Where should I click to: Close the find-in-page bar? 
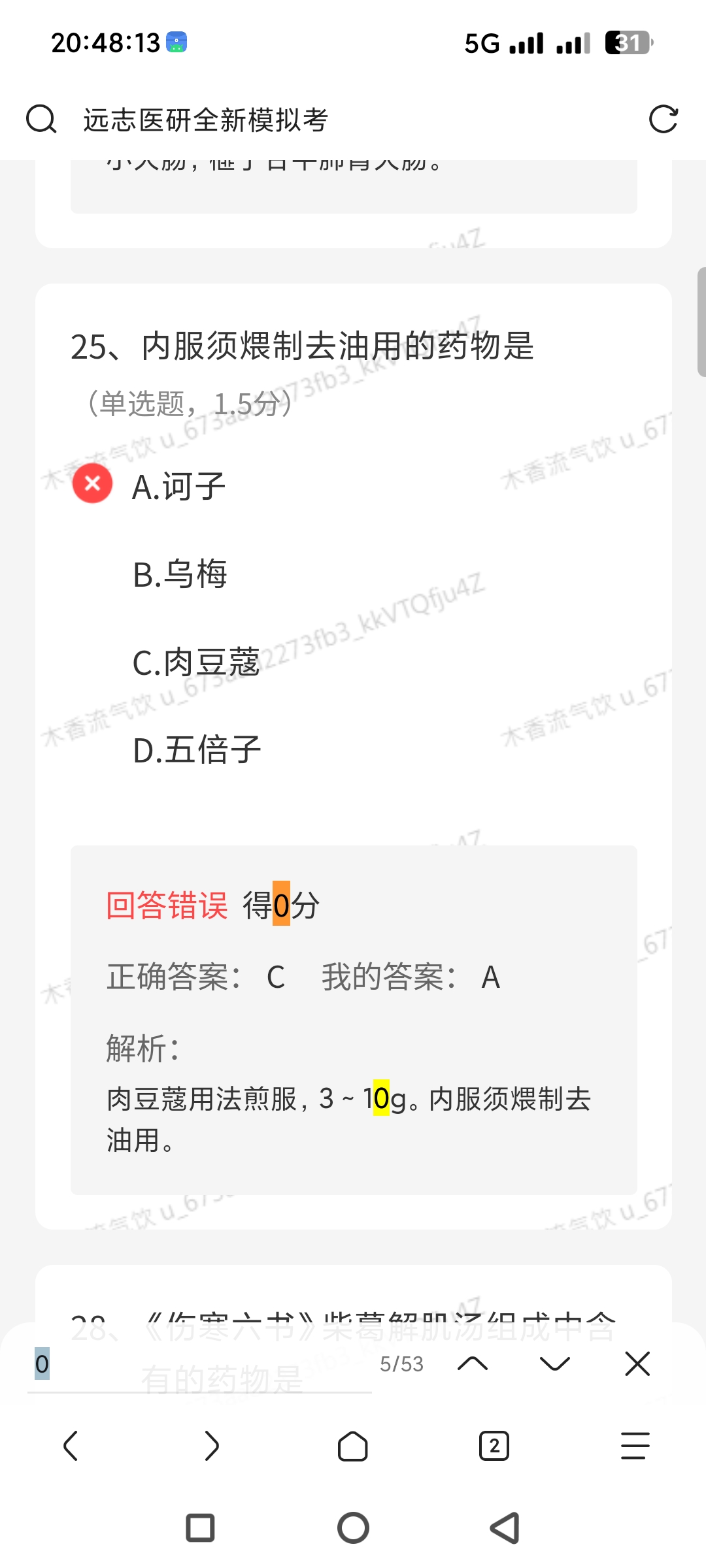point(637,1364)
